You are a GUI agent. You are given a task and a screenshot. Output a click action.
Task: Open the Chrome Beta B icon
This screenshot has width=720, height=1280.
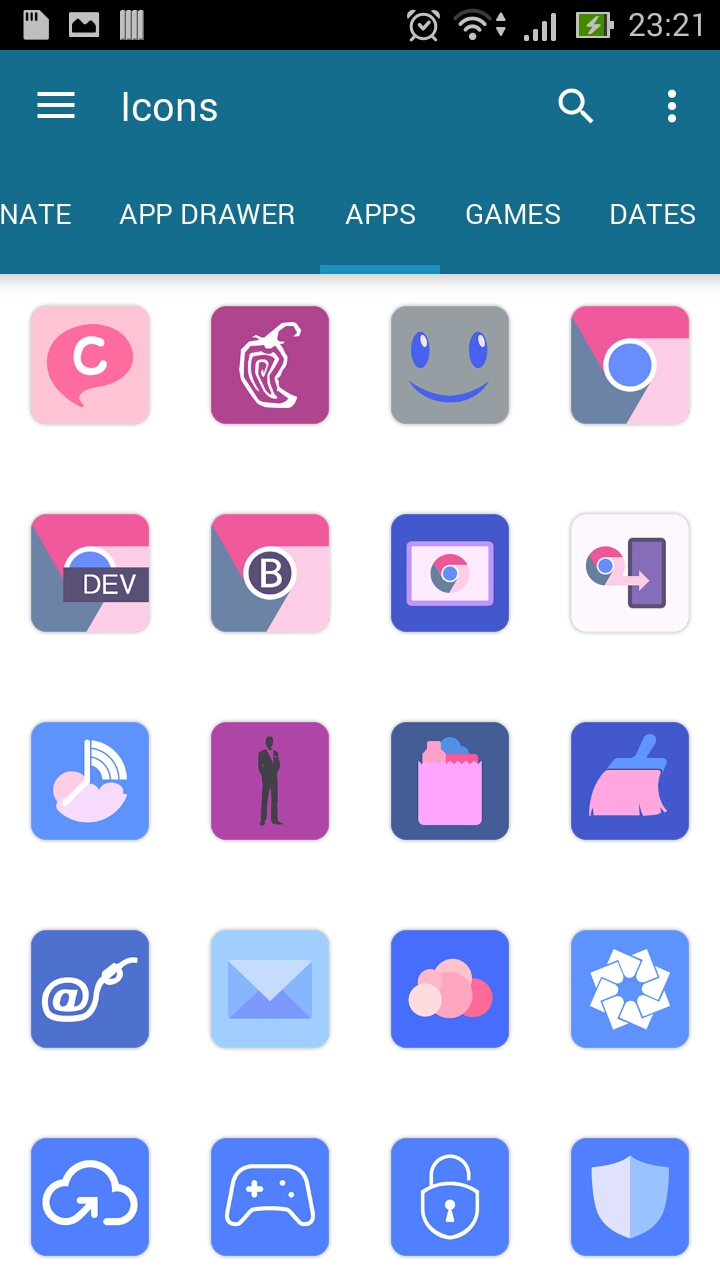point(270,573)
